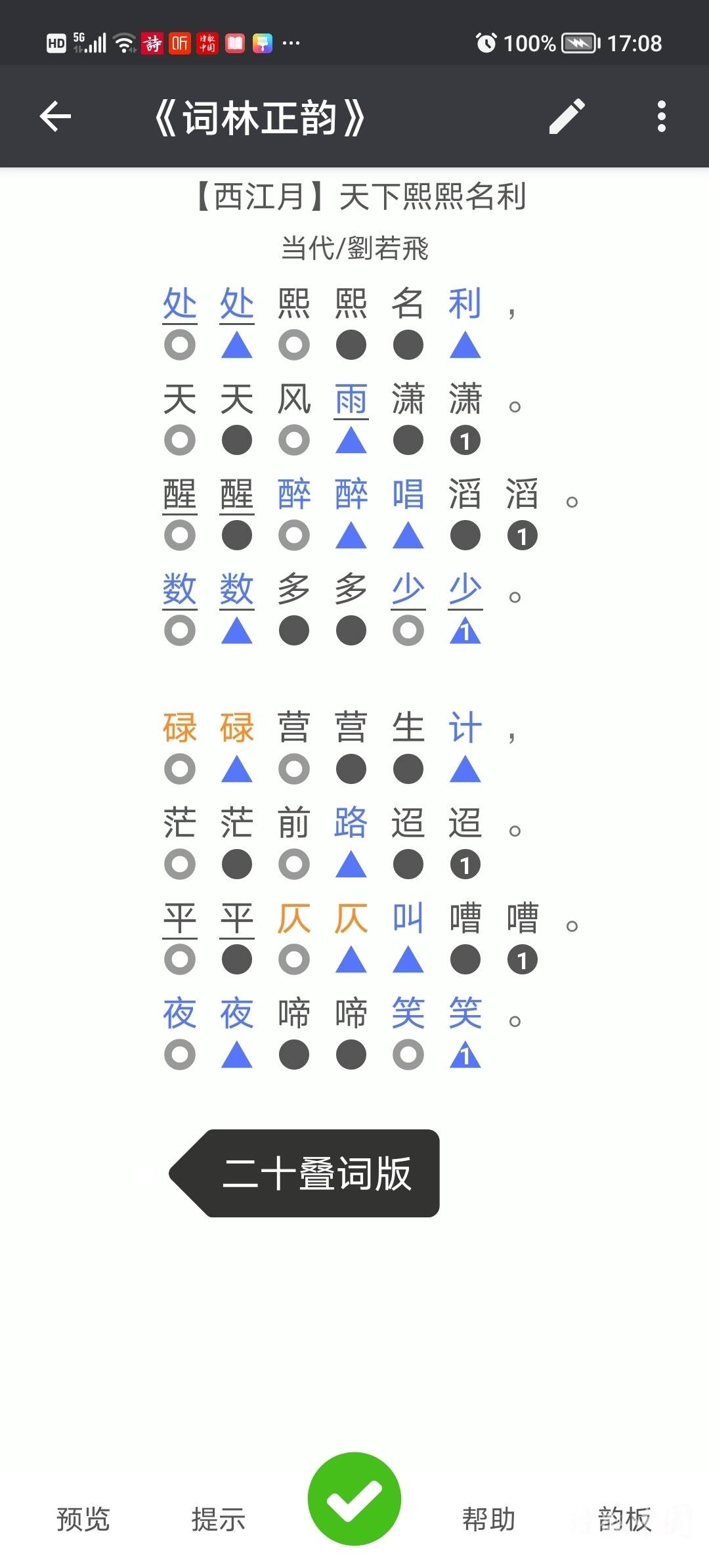
Task: Confirm with the green checkmark button
Action: coord(354,1499)
